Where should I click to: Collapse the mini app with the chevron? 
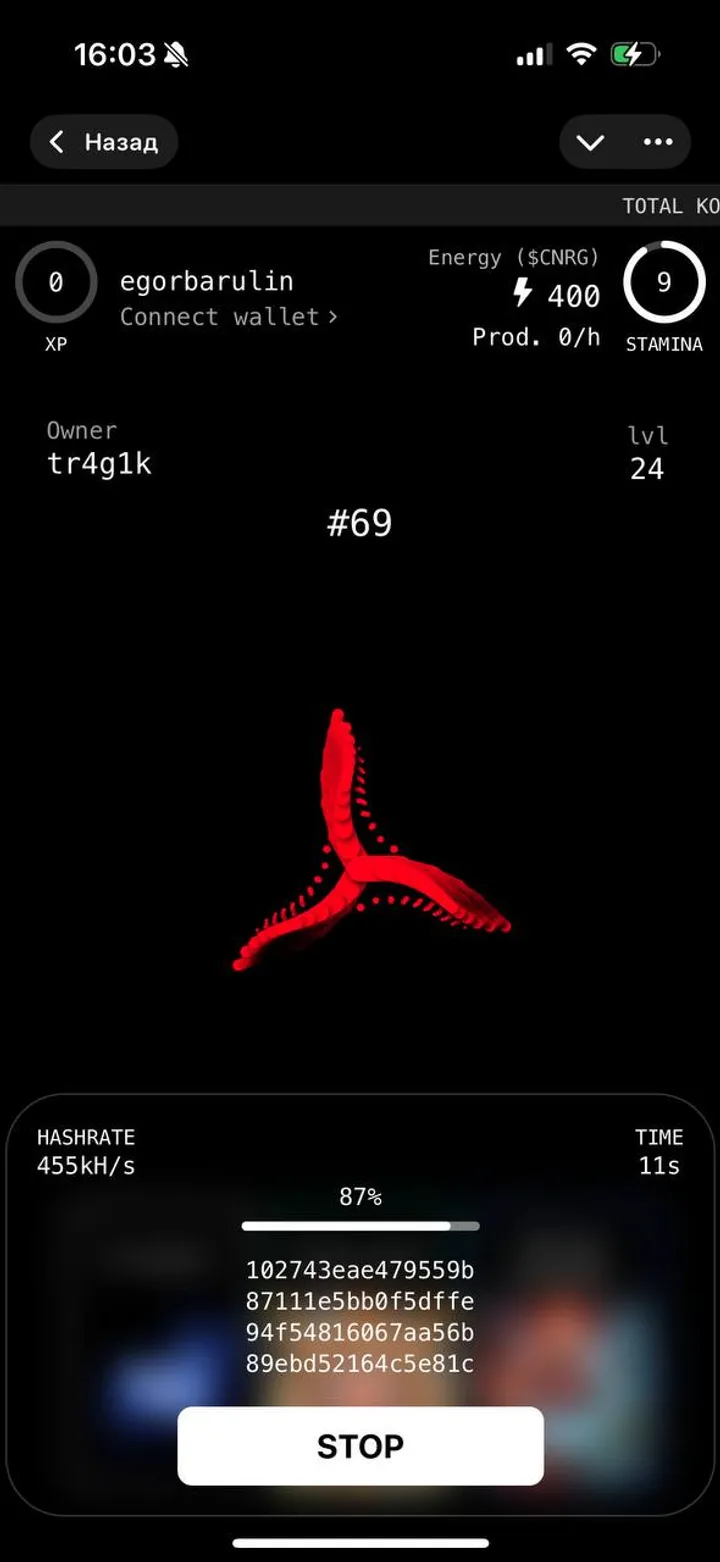point(590,142)
